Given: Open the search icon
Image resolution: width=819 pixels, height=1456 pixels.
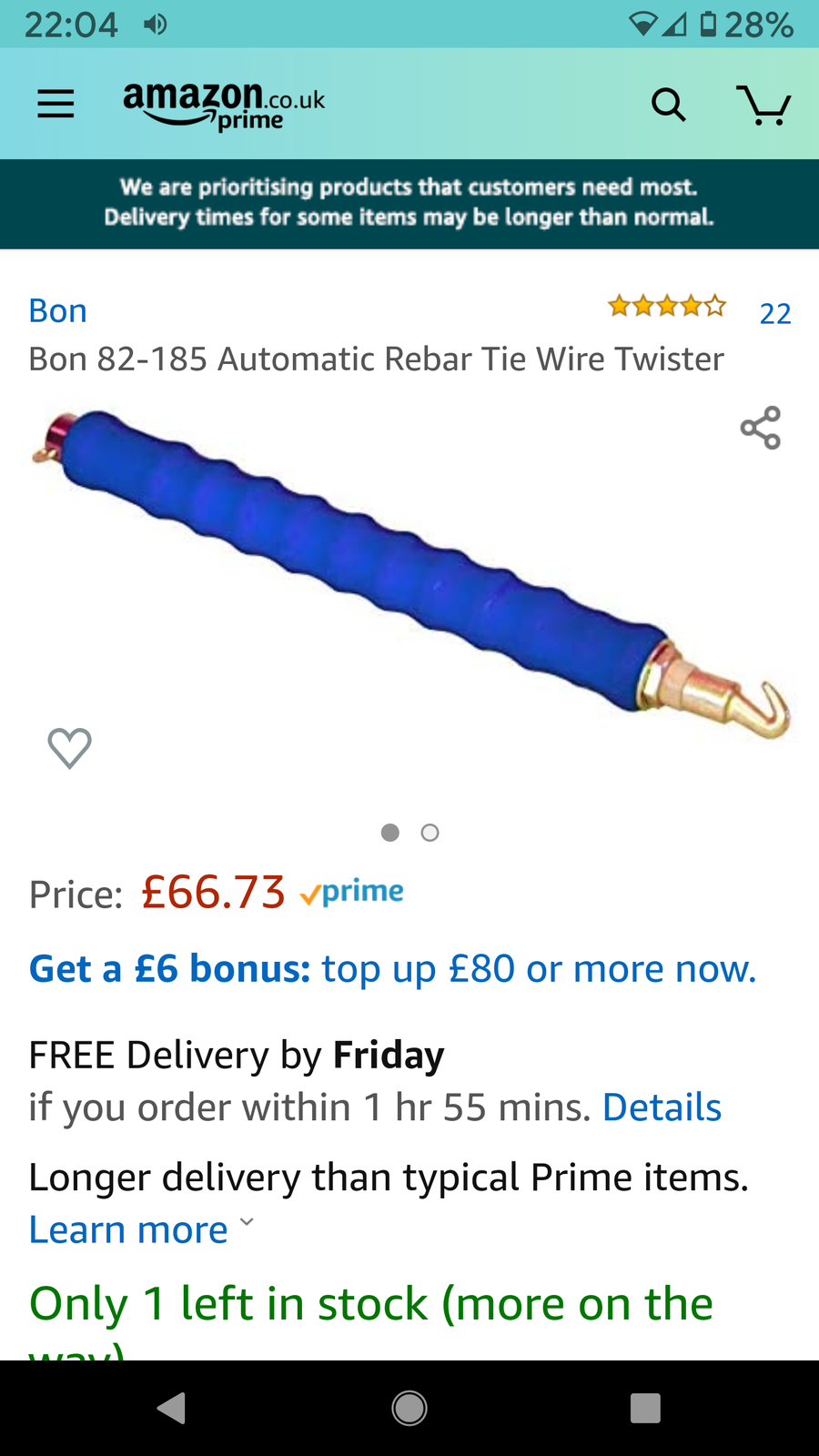Looking at the screenshot, I should coord(668,105).
